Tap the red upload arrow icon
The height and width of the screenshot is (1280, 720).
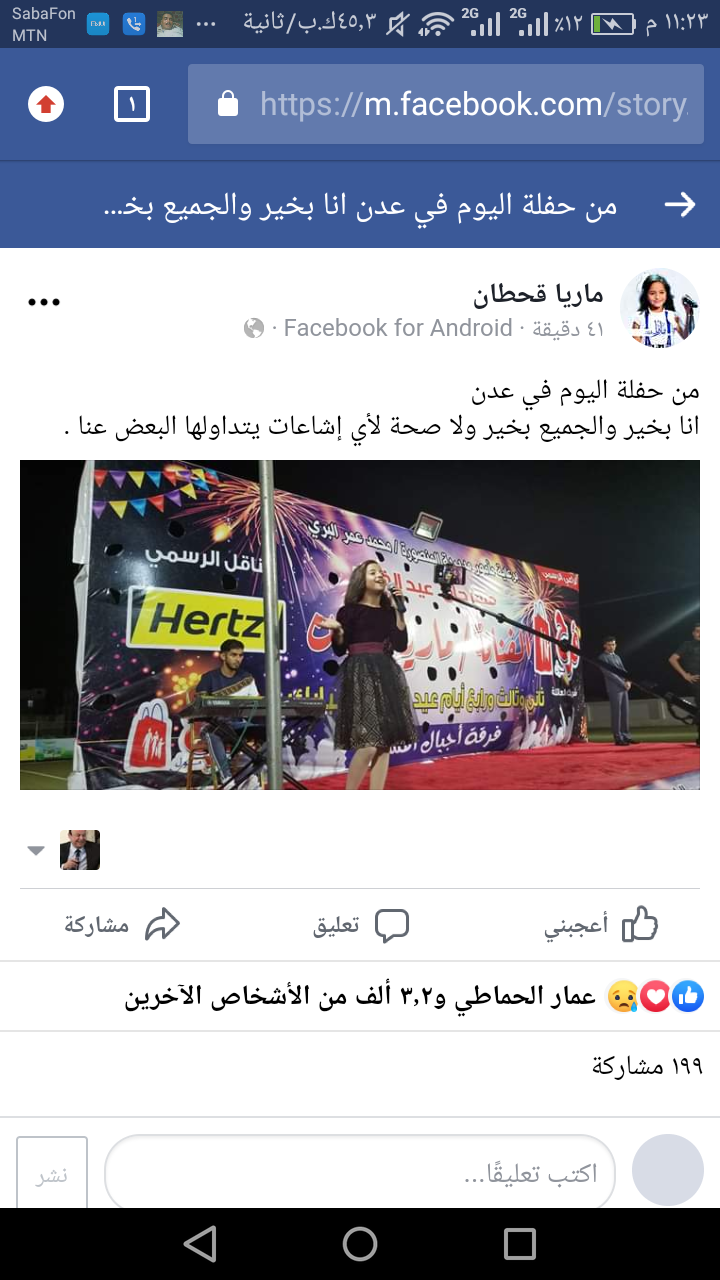(x=46, y=104)
